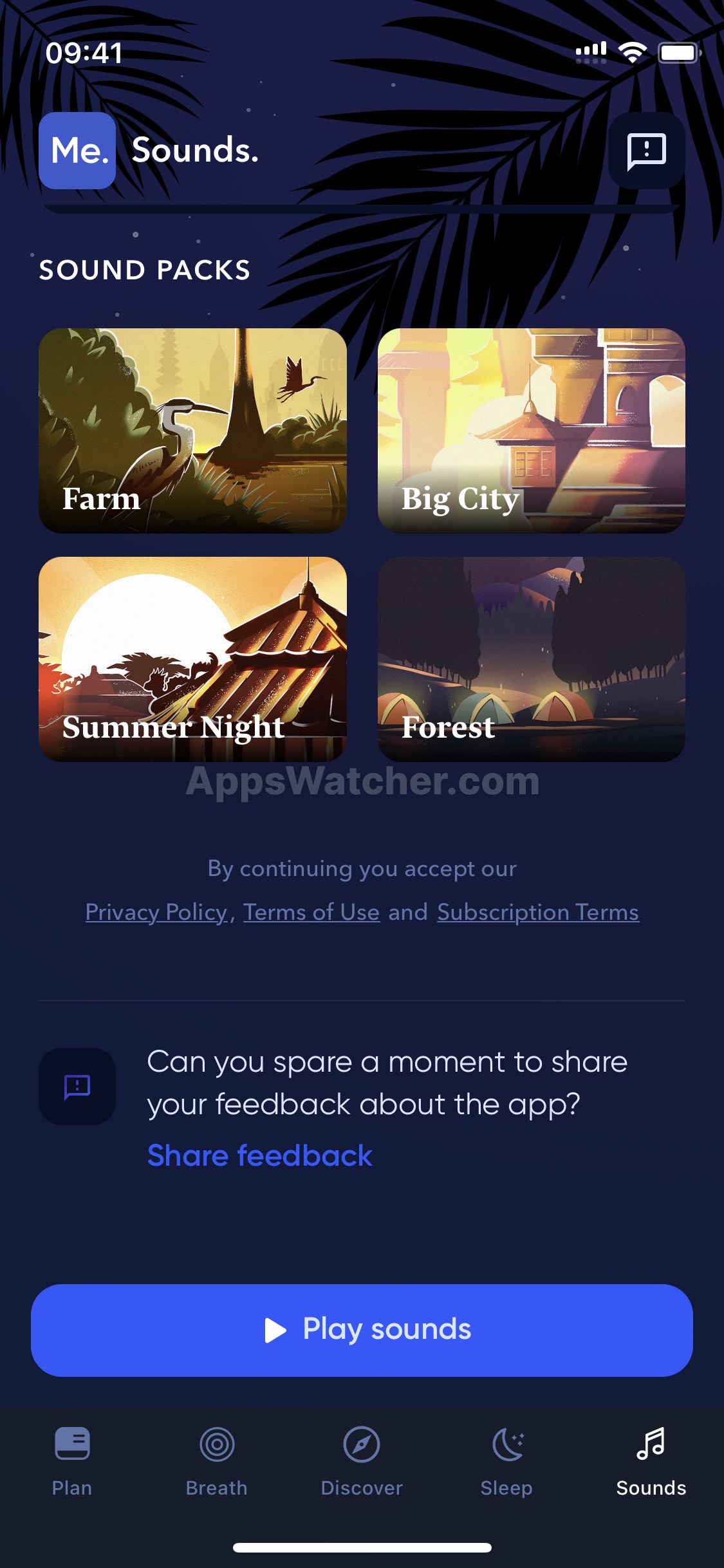The image size is (724, 1568).
Task: Open the Big City sound pack
Action: click(531, 431)
